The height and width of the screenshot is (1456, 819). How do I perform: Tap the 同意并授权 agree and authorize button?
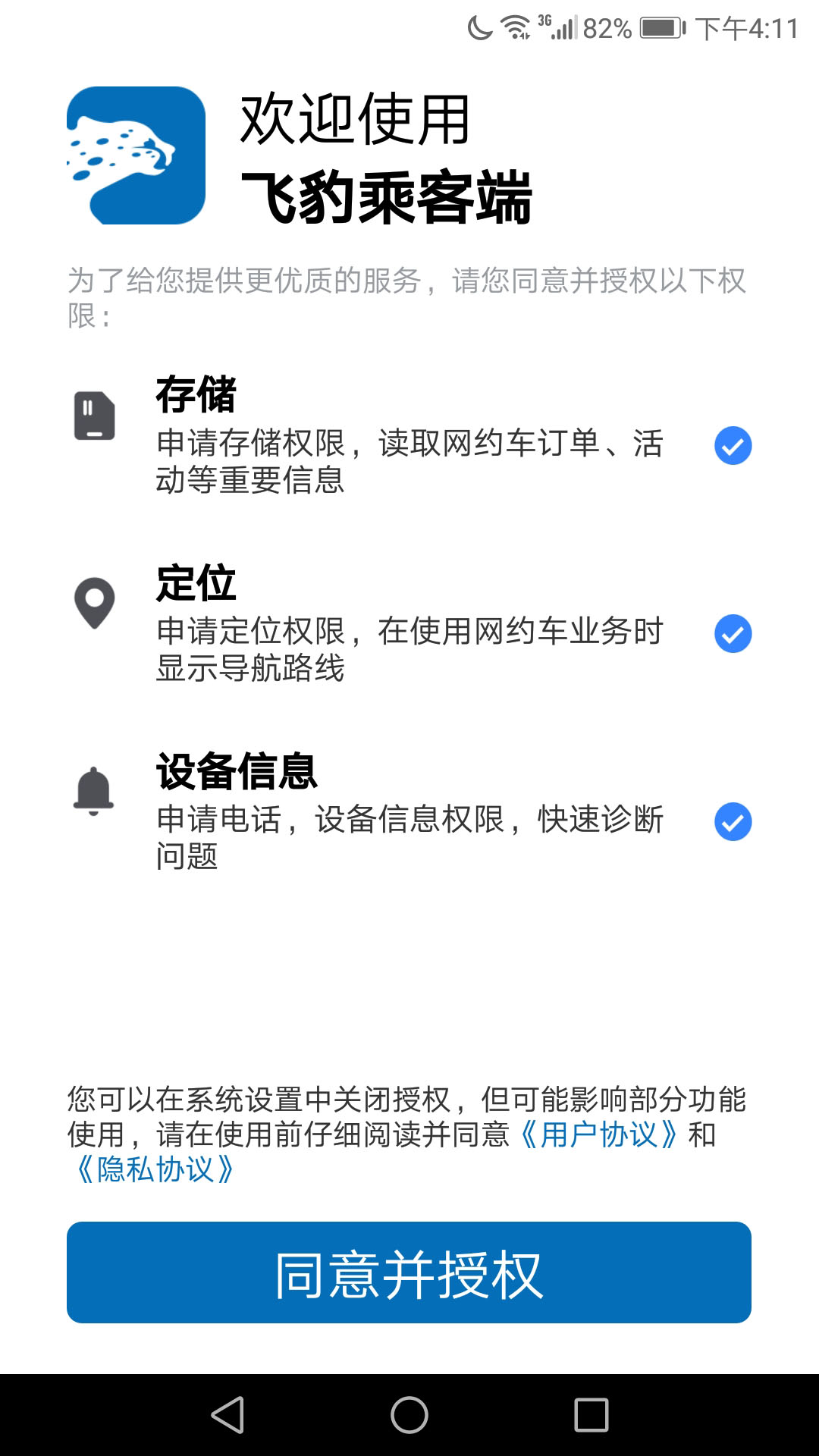(x=409, y=1272)
